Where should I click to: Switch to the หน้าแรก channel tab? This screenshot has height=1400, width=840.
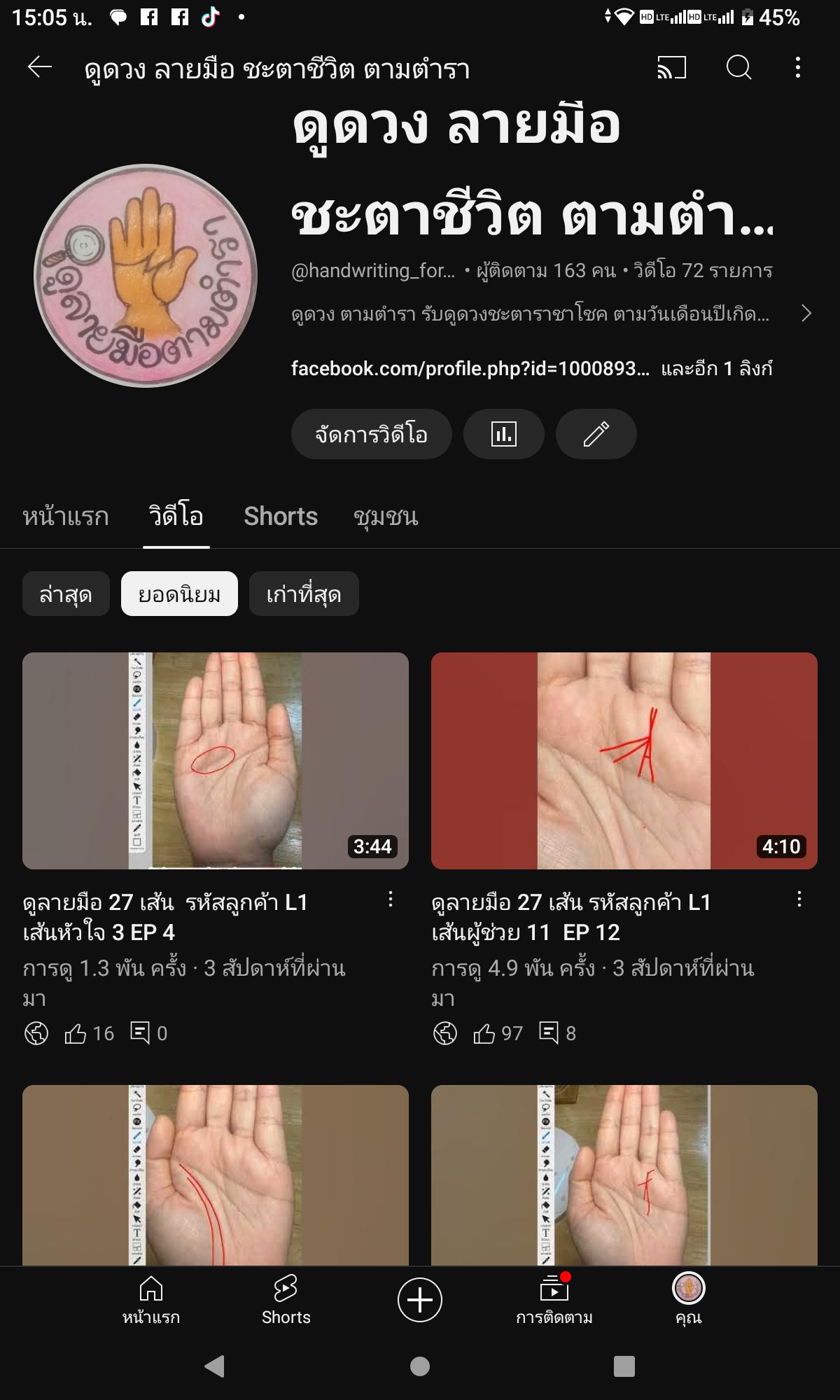tap(66, 517)
